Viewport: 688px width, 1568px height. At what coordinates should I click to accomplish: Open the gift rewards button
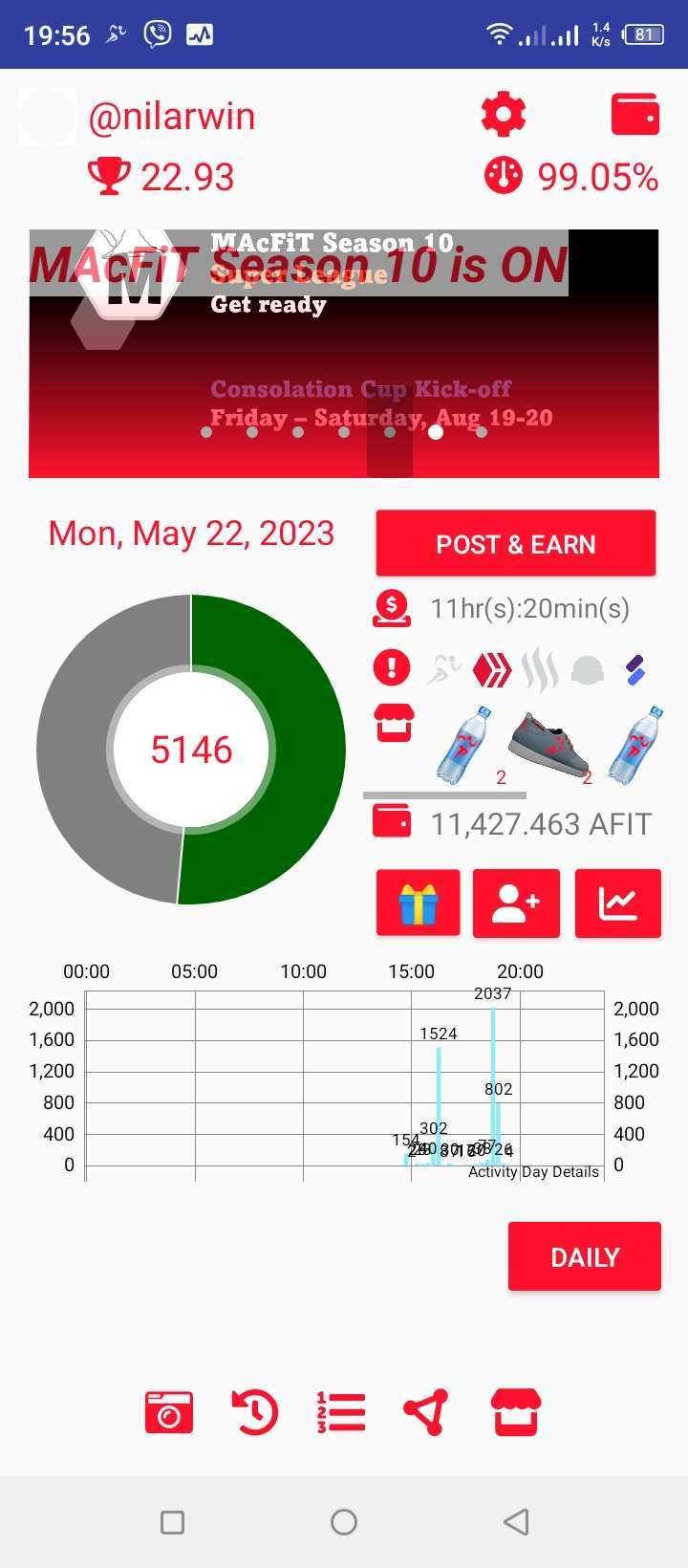(418, 903)
